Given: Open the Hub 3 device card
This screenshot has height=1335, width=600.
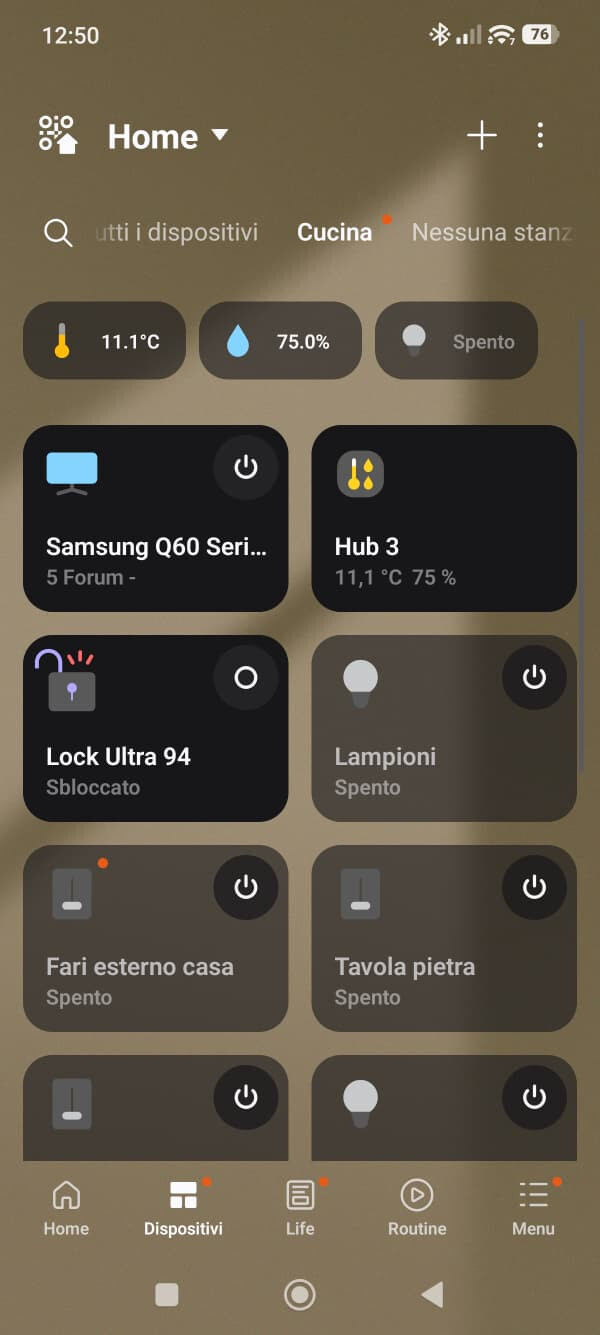Looking at the screenshot, I should (444, 518).
